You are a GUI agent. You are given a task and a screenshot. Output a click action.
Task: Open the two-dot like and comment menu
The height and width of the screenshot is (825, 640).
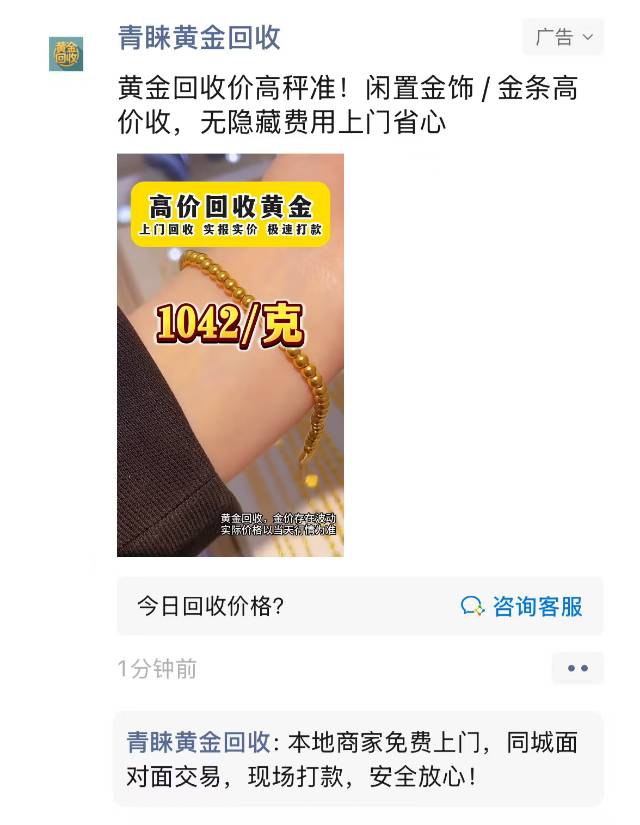click(577, 668)
